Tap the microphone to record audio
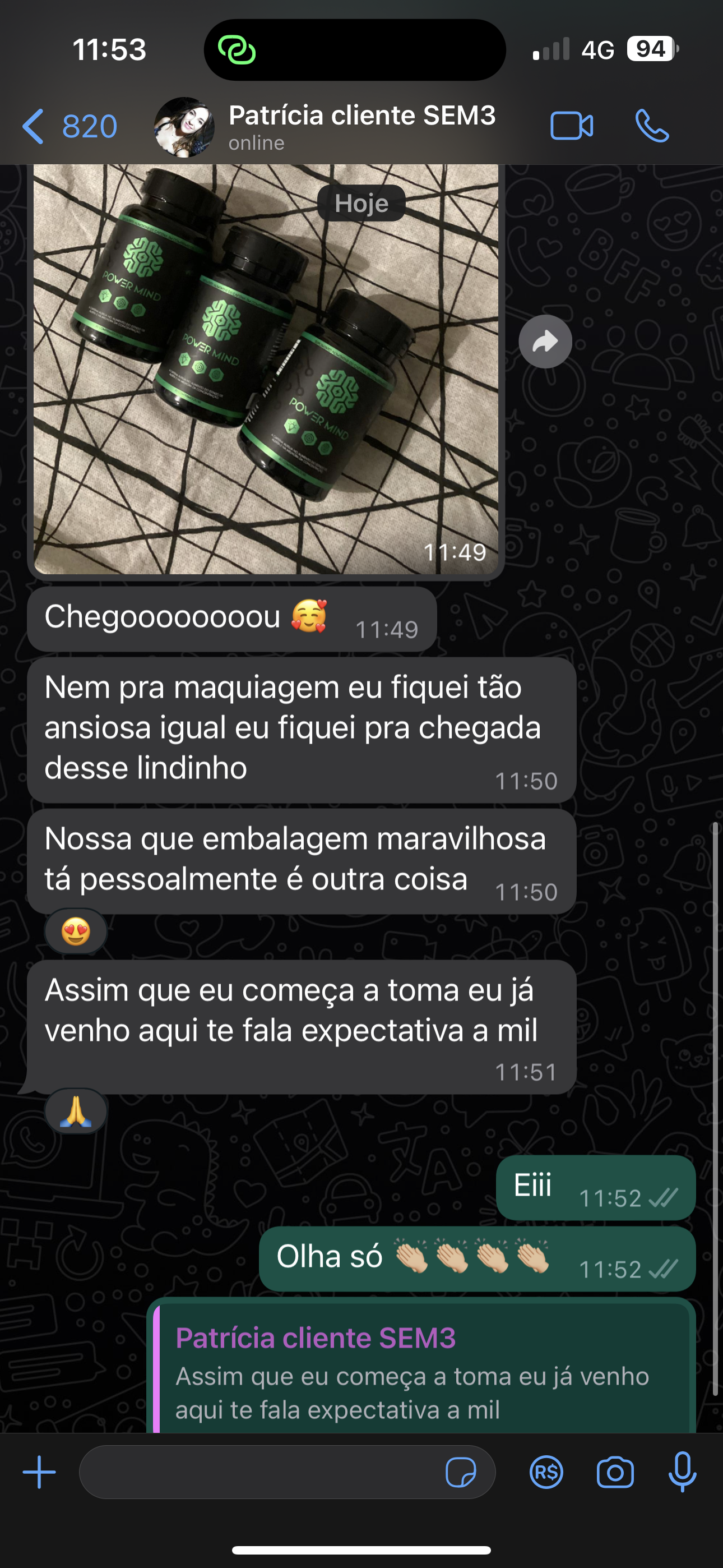The height and width of the screenshot is (1568, 723). (682, 1473)
